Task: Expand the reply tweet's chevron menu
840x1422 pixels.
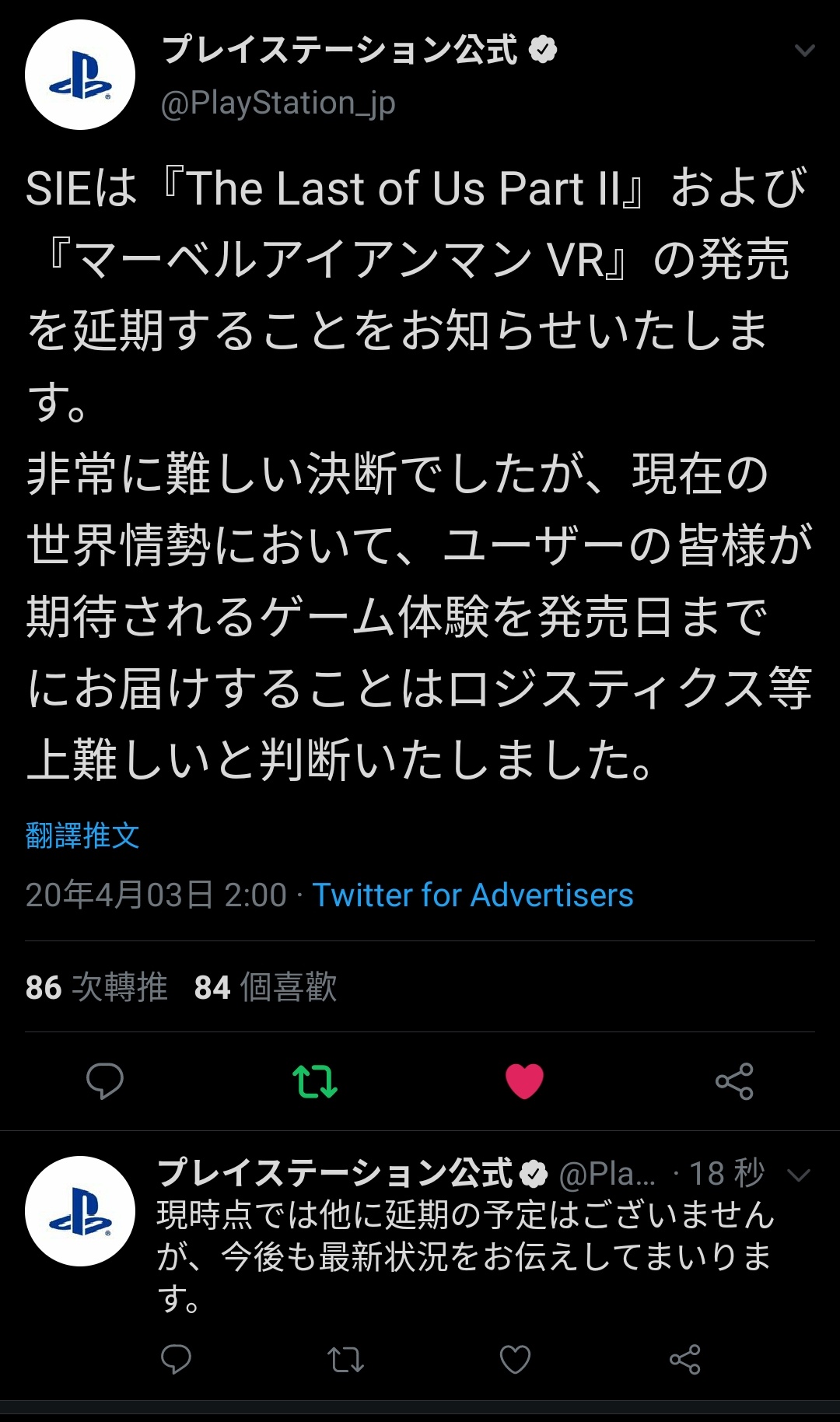Action: 800,1175
